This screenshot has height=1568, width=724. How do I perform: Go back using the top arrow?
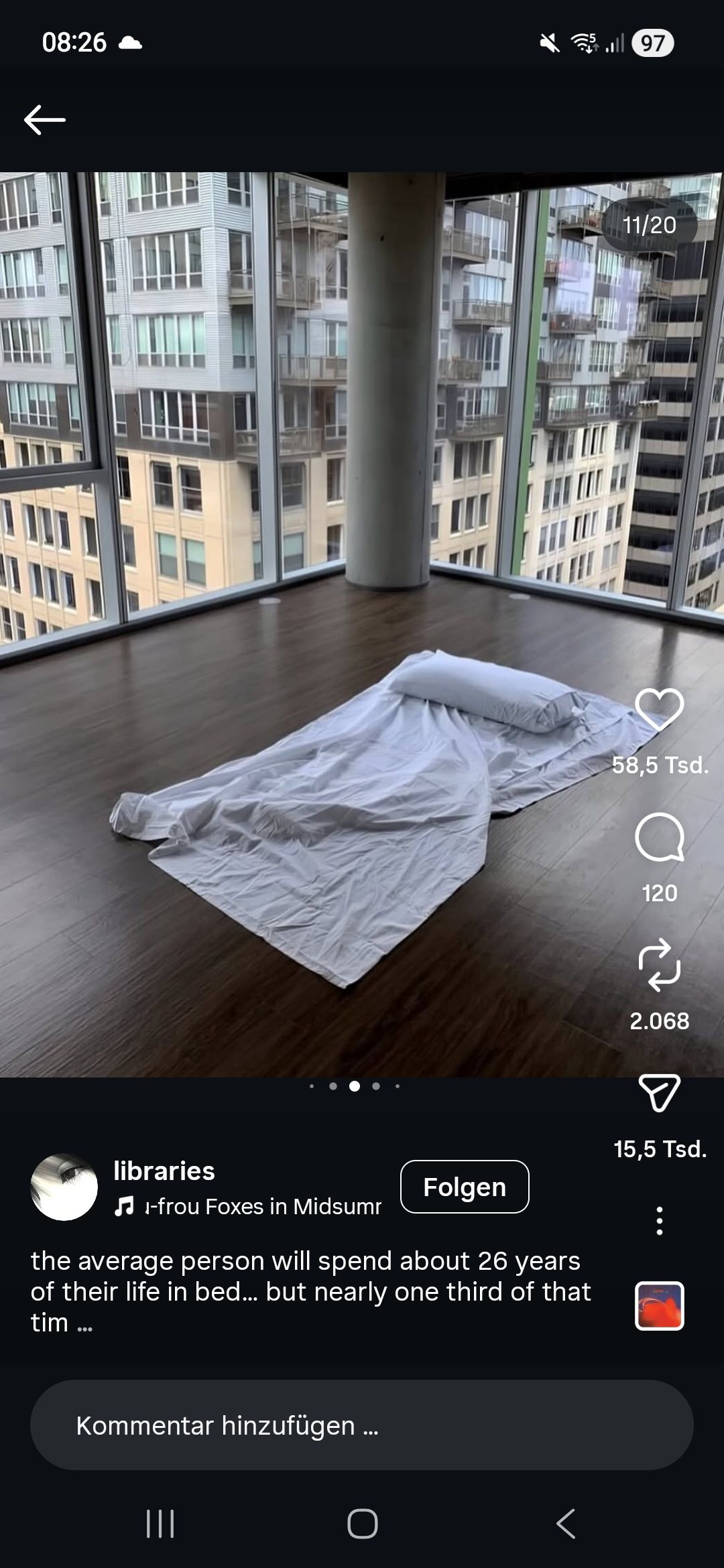click(x=44, y=120)
